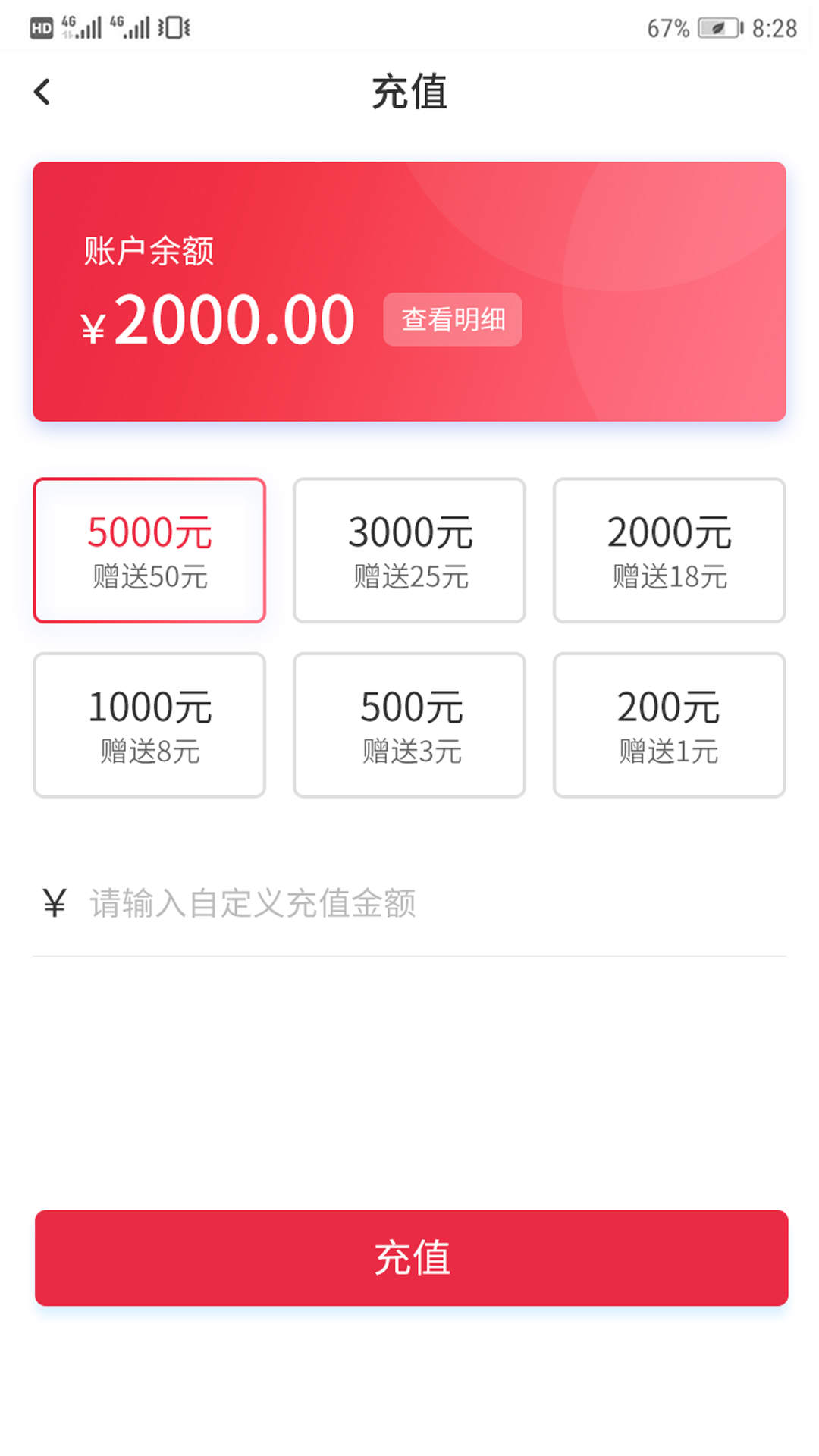Select the 5000元 recharge option

pos(149,550)
